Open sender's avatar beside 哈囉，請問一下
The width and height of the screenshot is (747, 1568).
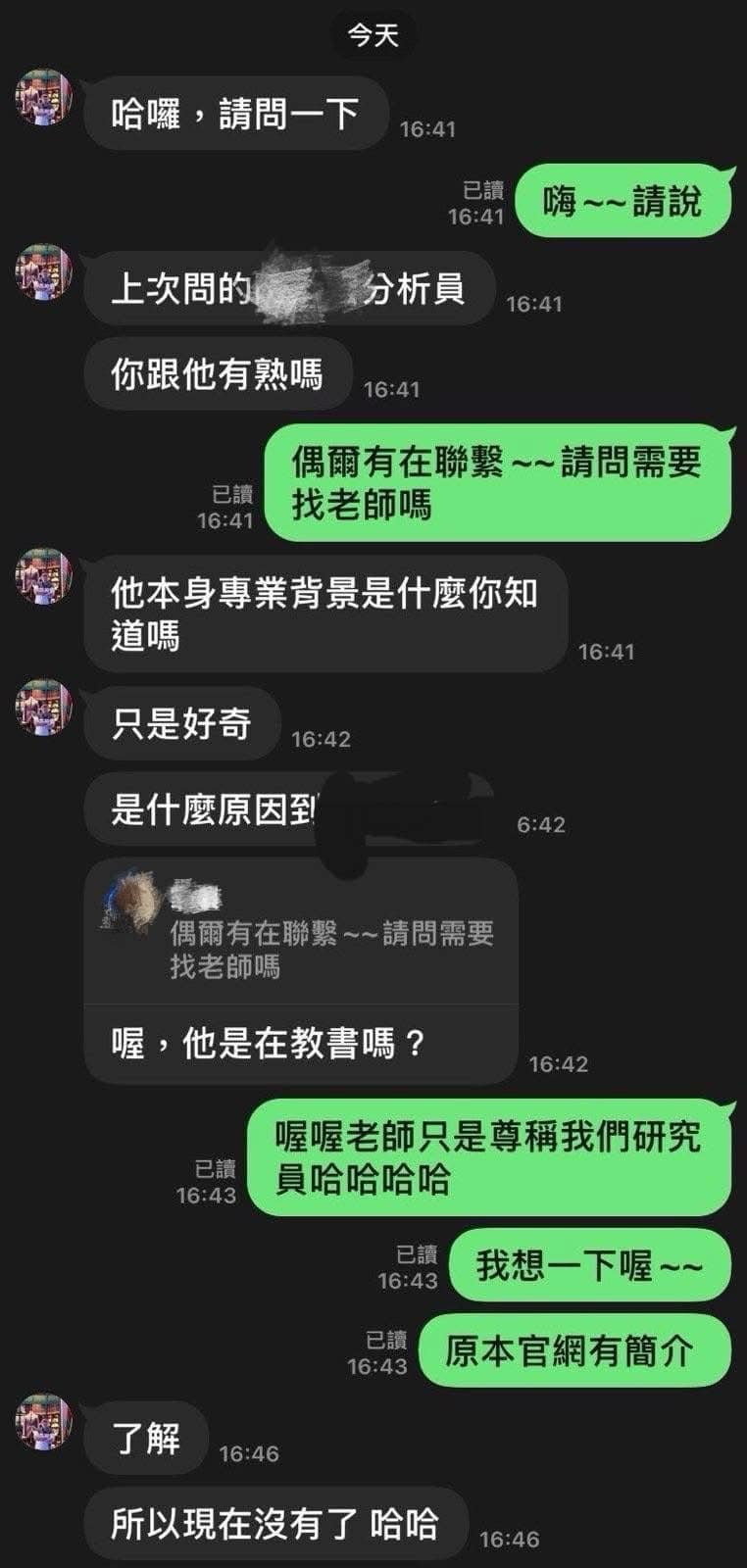coord(44,98)
